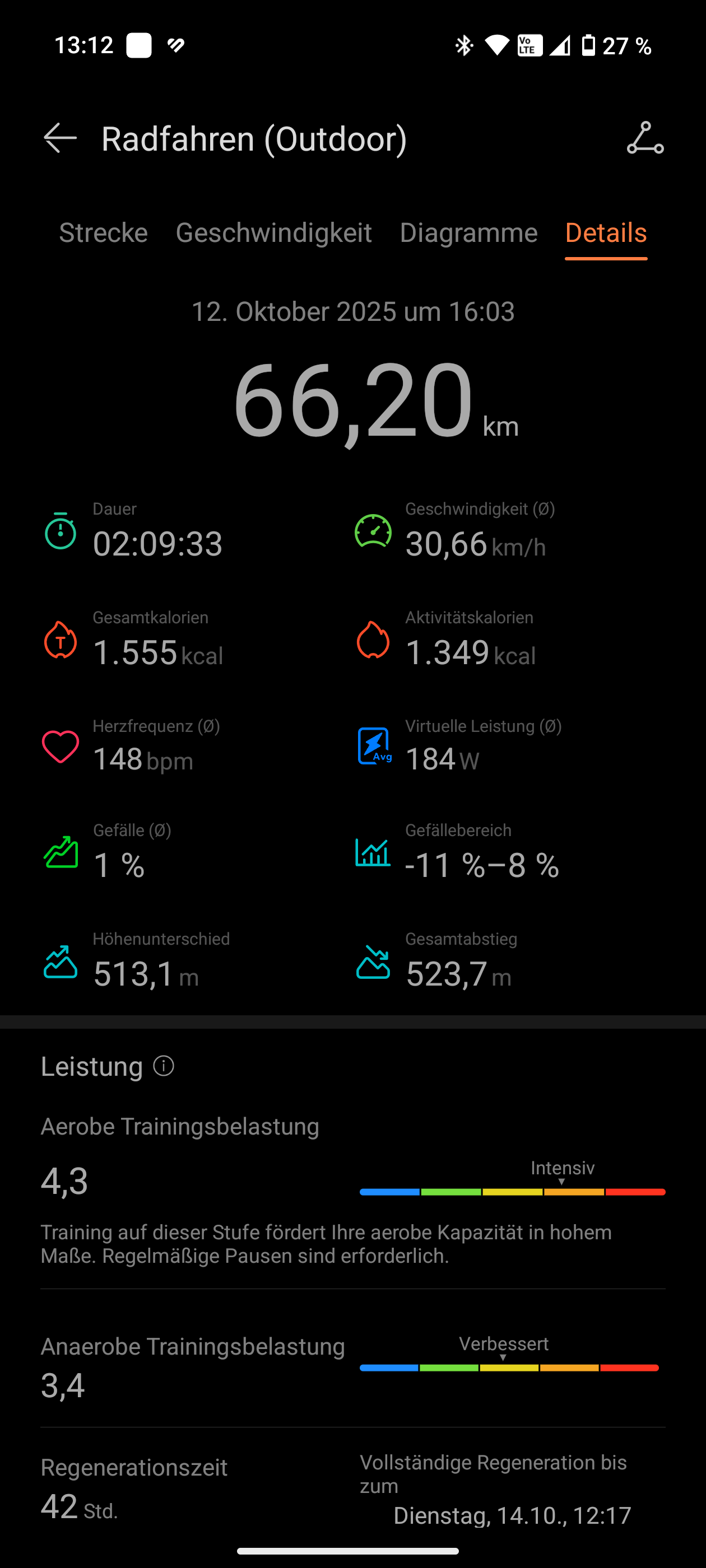Switch to the Geschwindigkeit tab
This screenshot has height=1568, width=706.
pos(273,233)
